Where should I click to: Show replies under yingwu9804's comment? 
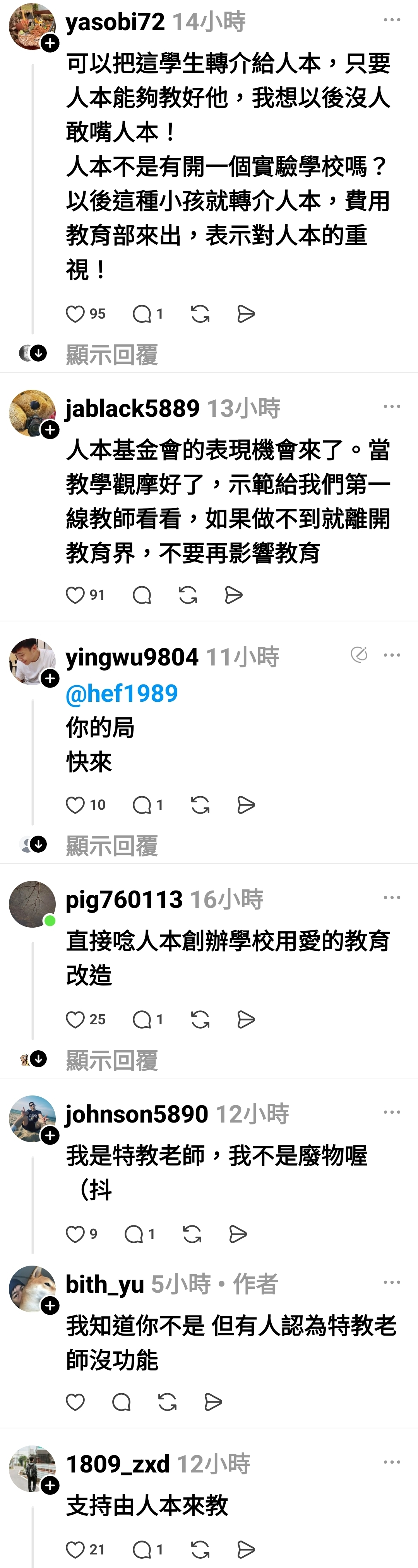[111, 845]
